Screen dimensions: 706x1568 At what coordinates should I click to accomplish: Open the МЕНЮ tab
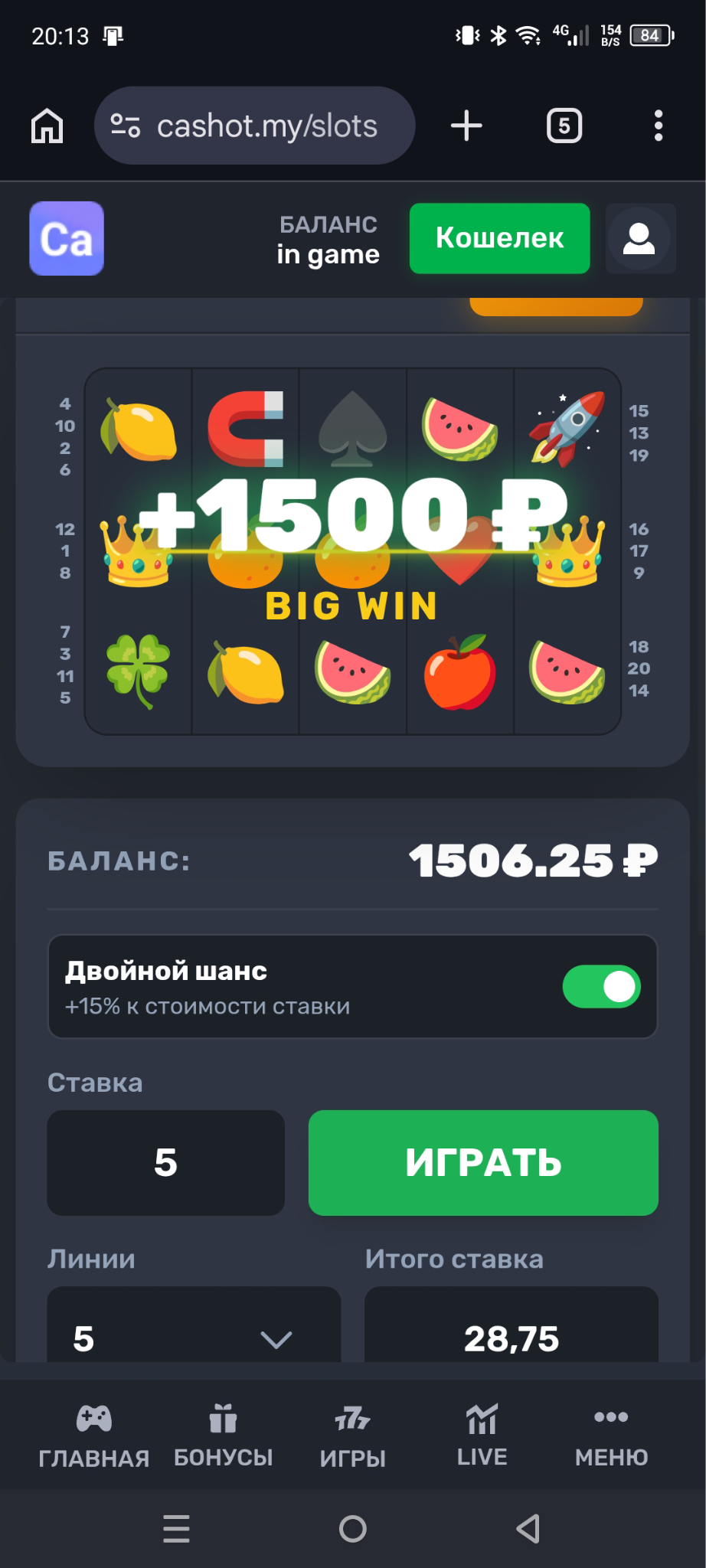611,1436
